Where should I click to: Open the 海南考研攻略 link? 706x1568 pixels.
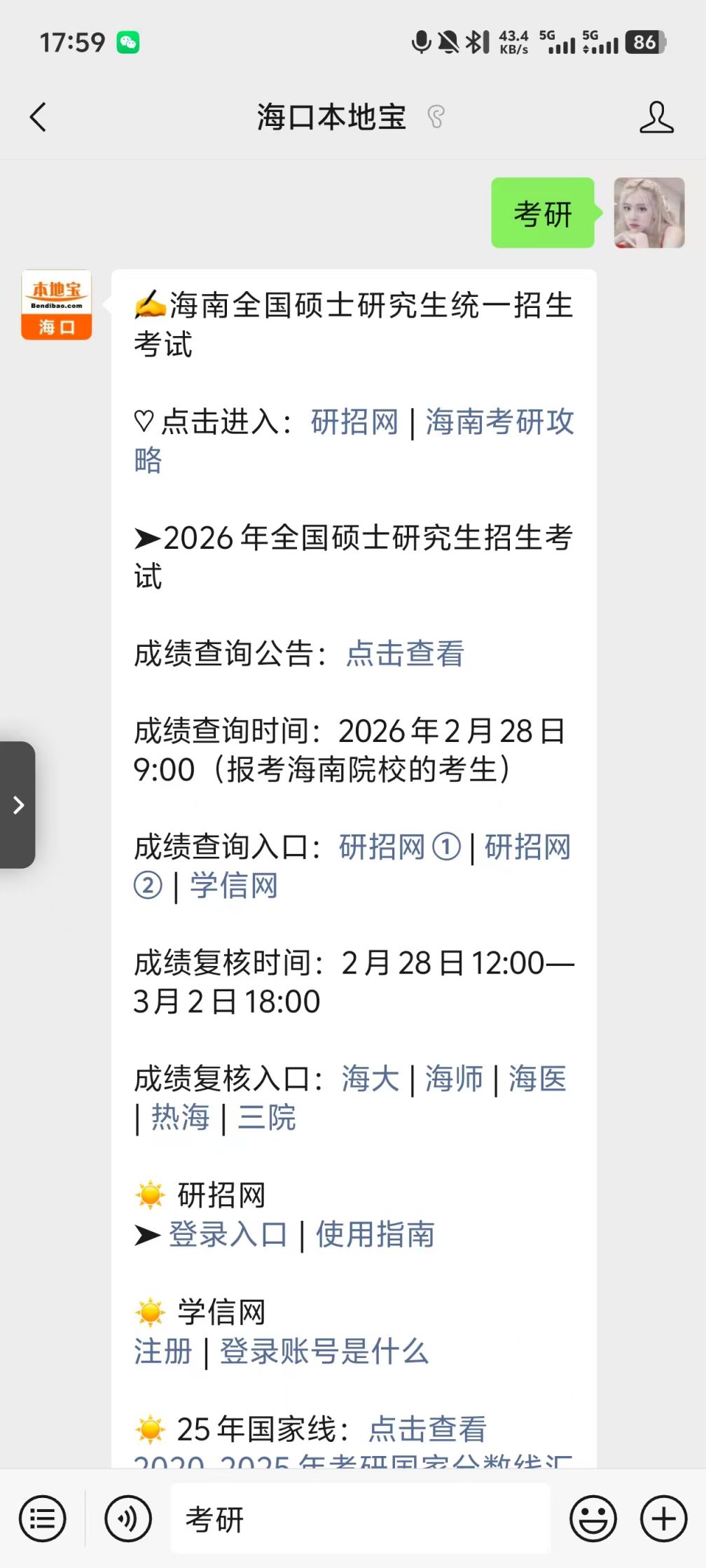(499, 422)
